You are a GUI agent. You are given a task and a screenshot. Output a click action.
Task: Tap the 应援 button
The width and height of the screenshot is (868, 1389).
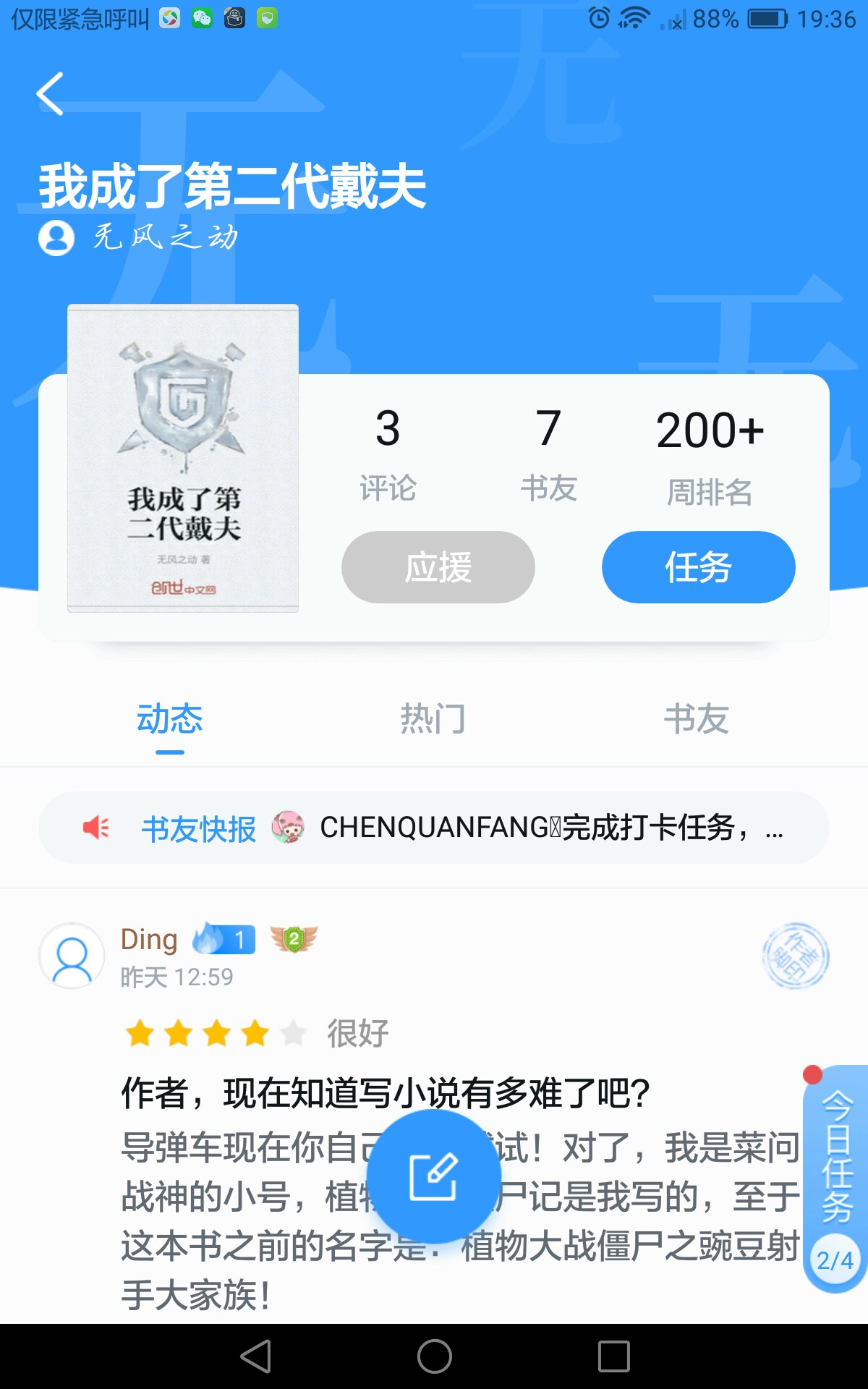438,567
